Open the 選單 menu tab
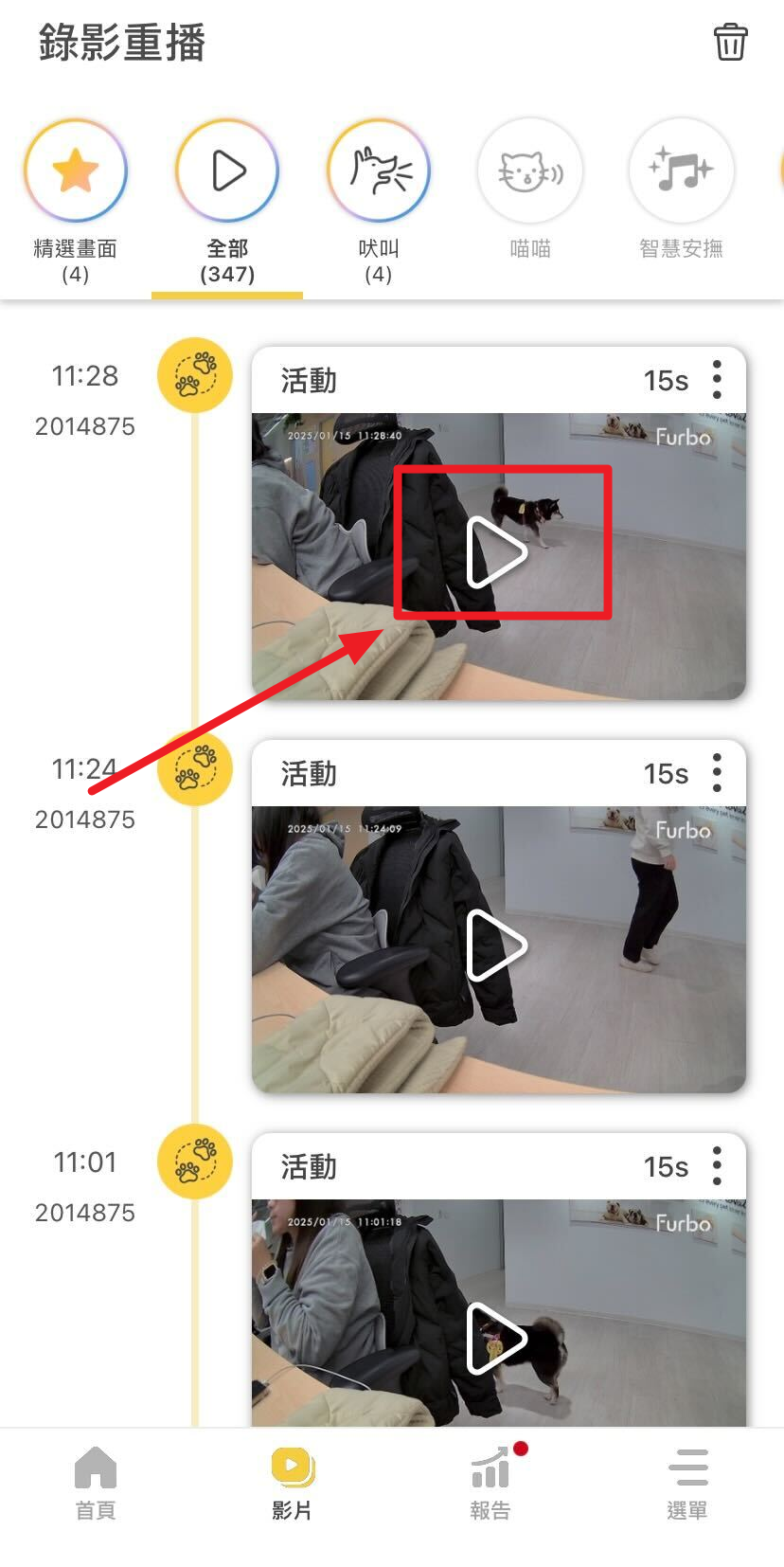 click(x=687, y=1482)
